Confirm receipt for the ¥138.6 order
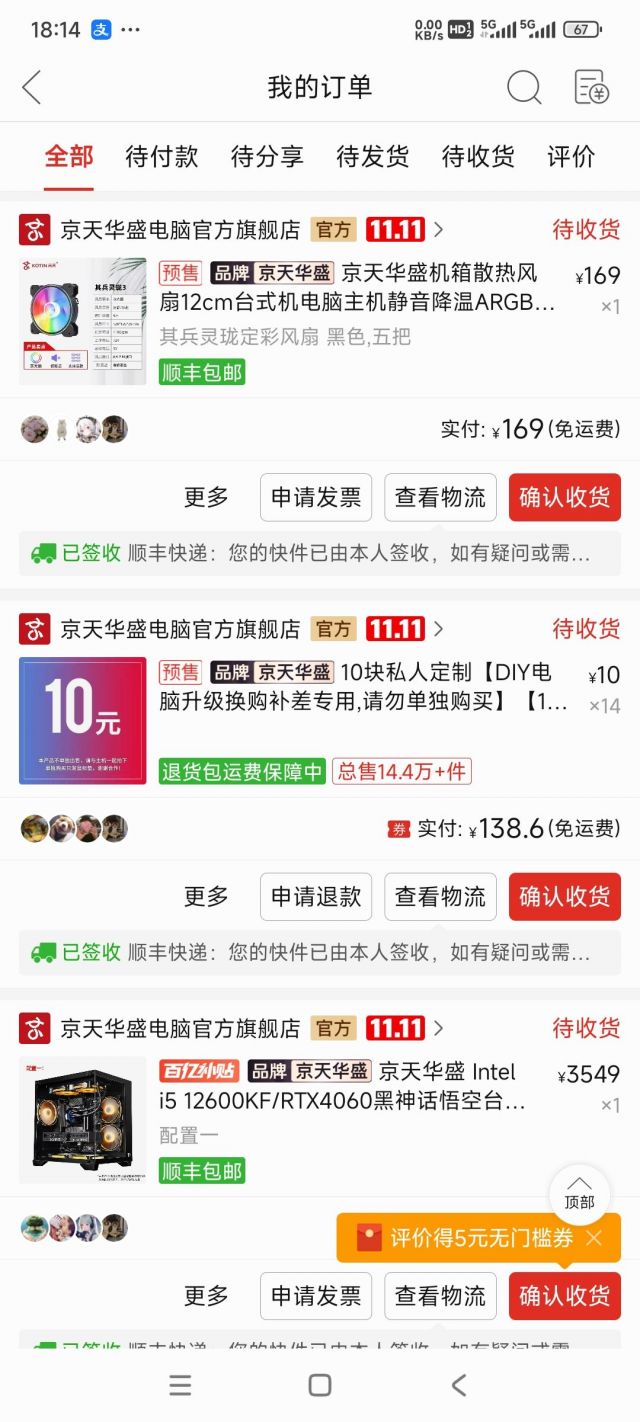Viewport: 640px width, 1422px height. [x=564, y=896]
